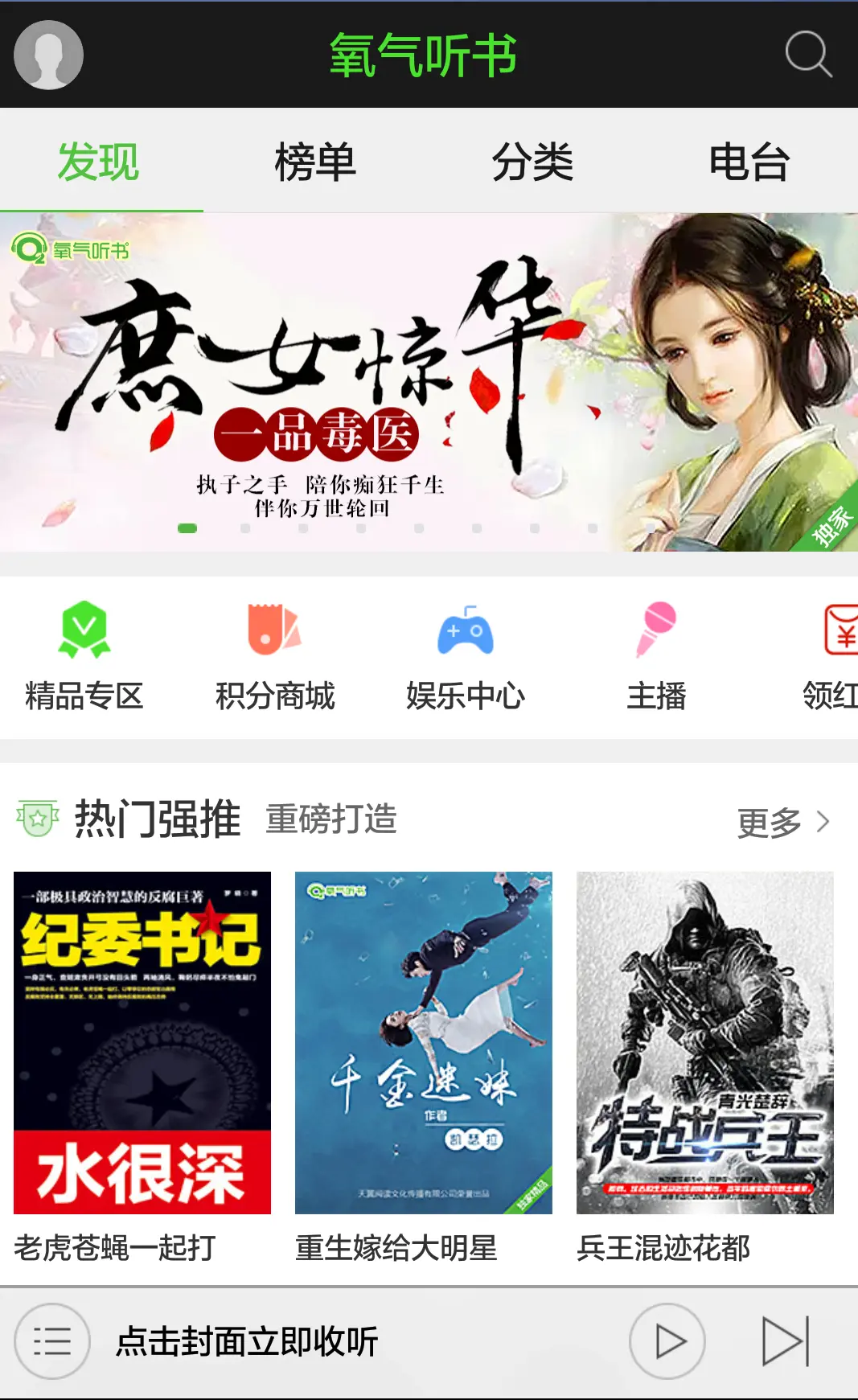This screenshot has height=1400, width=858.
Task: Select the 发现 tab
Action: click(x=99, y=162)
